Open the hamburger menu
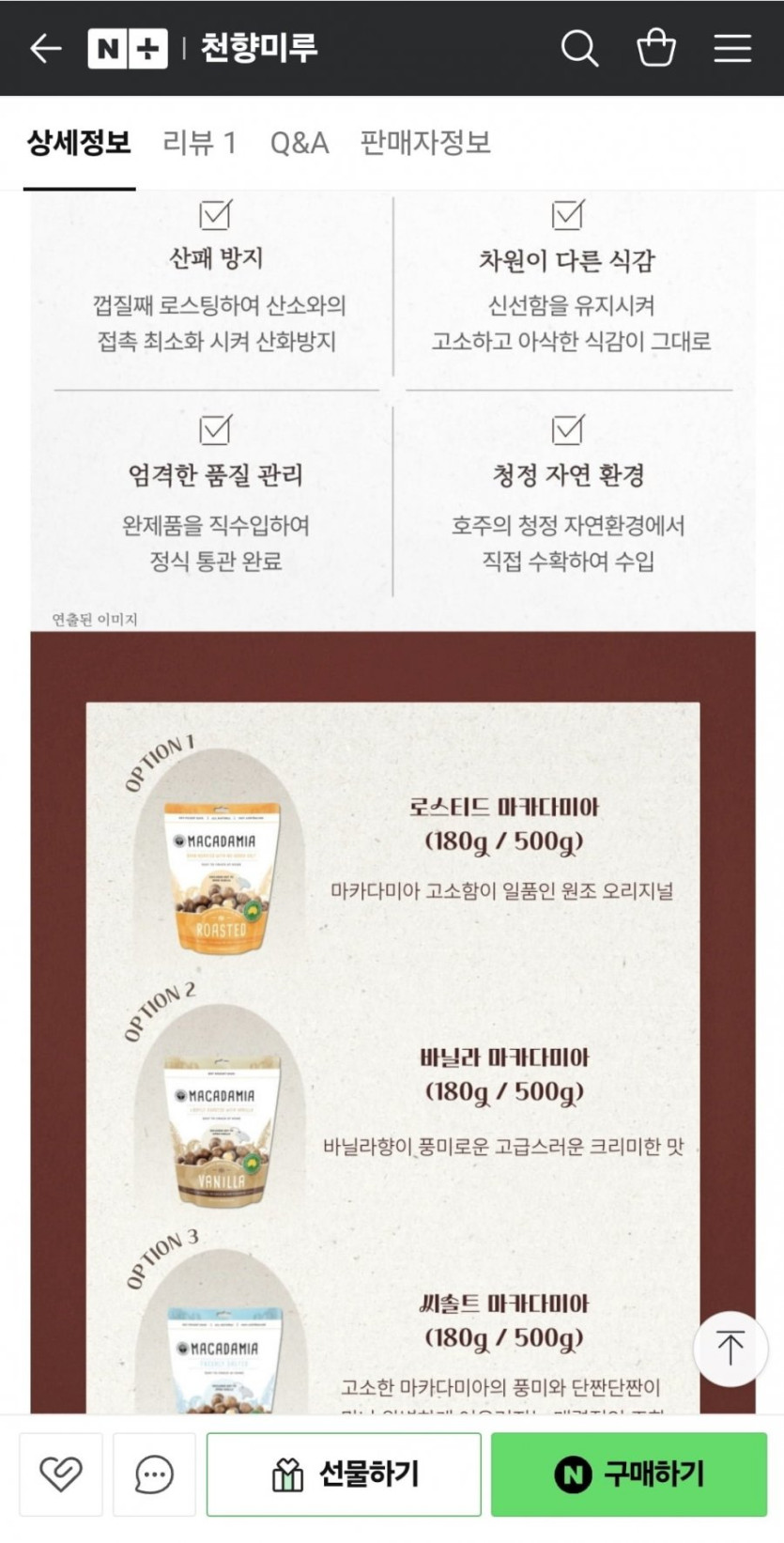This screenshot has width=784, height=1543. click(732, 48)
